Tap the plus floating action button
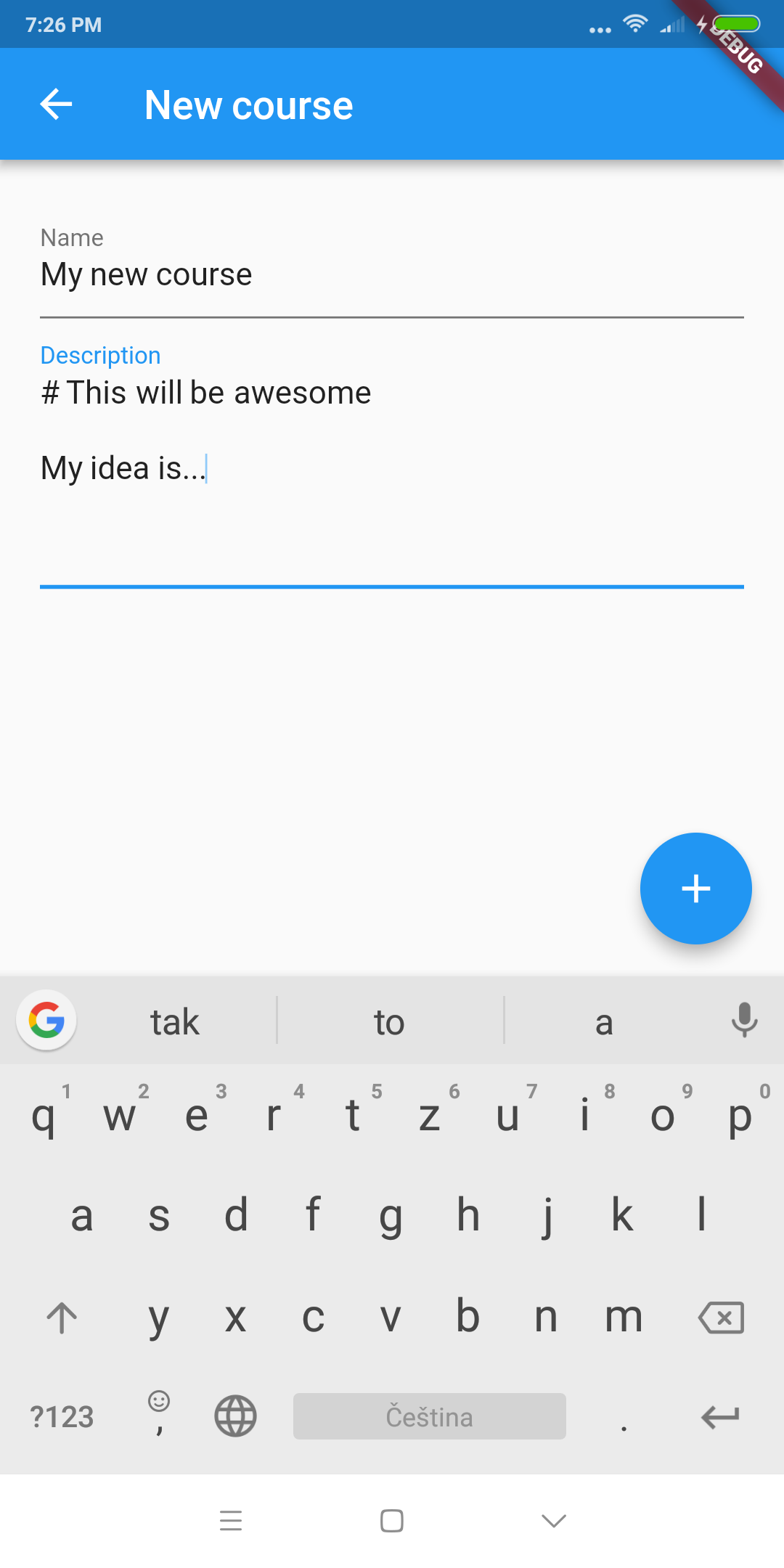Screen dimensions: 784x1568 pyautogui.click(x=695, y=888)
